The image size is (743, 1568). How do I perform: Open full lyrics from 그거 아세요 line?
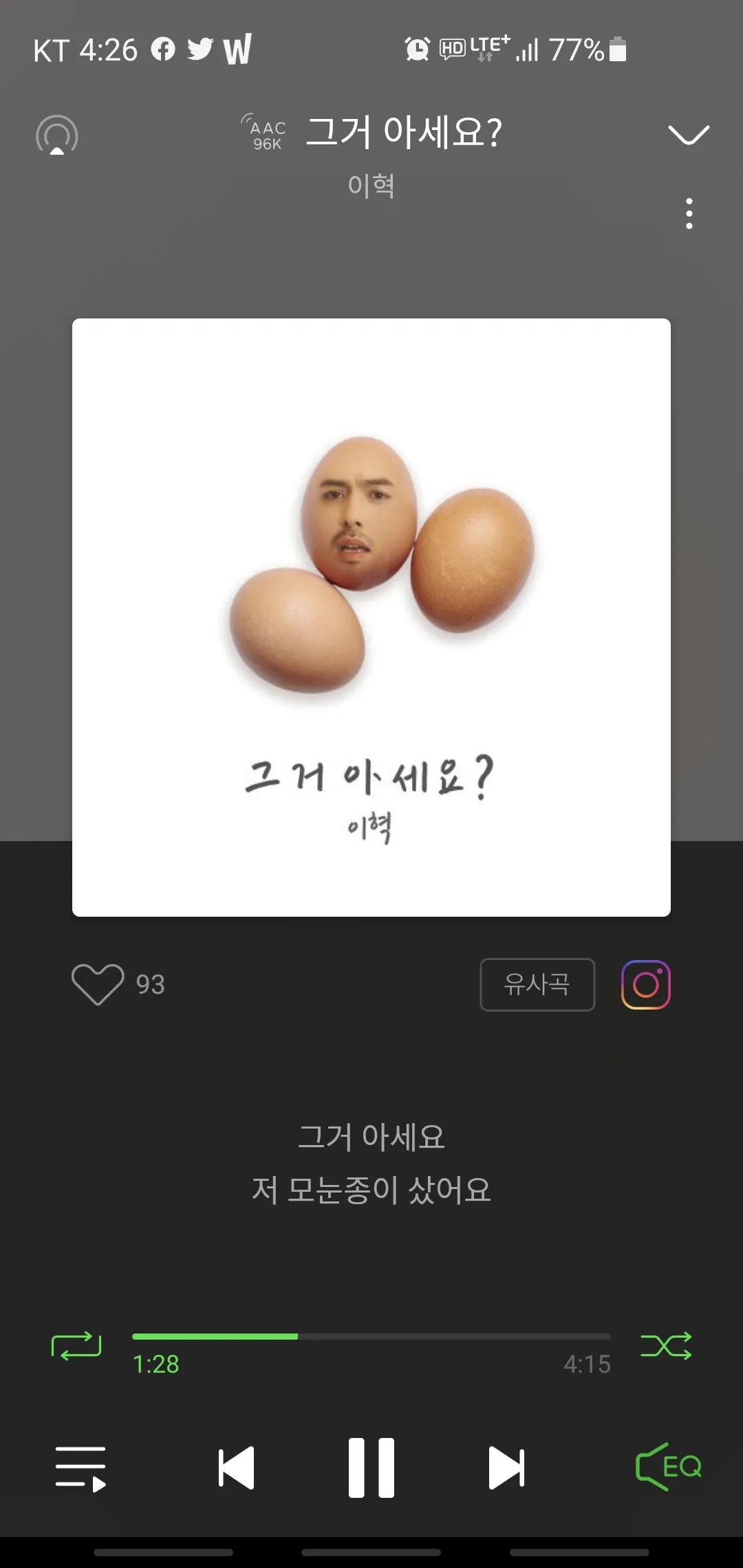(x=371, y=1137)
